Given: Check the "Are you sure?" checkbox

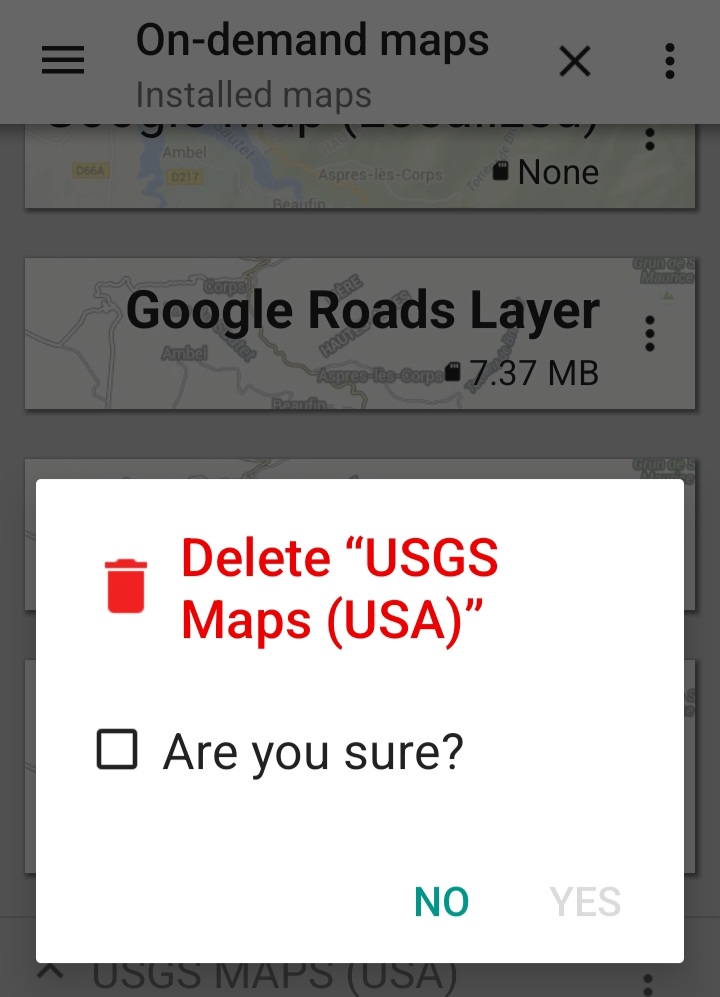Looking at the screenshot, I should point(117,750).
